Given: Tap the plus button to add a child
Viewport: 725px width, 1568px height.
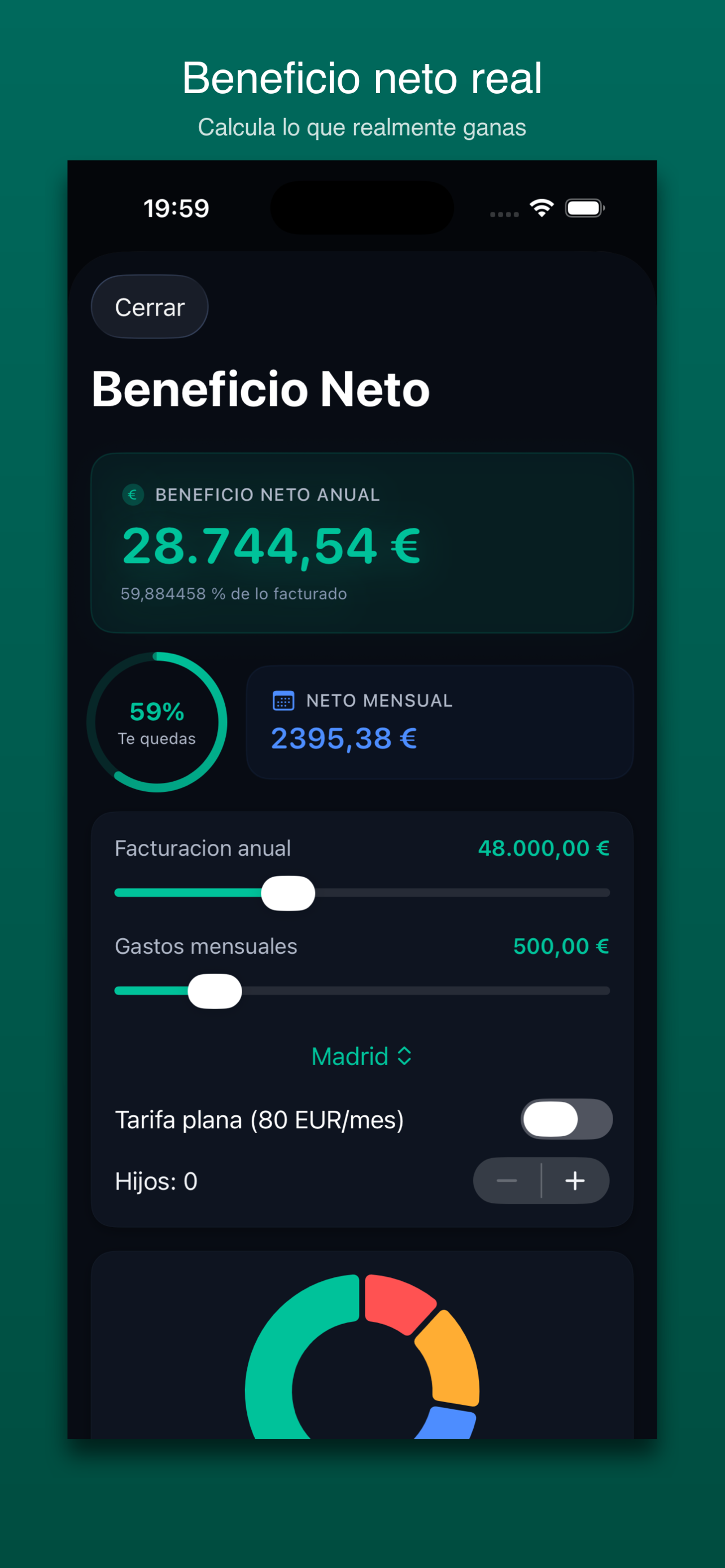Looking at the screenshot, I should (x=574, y=1180).
